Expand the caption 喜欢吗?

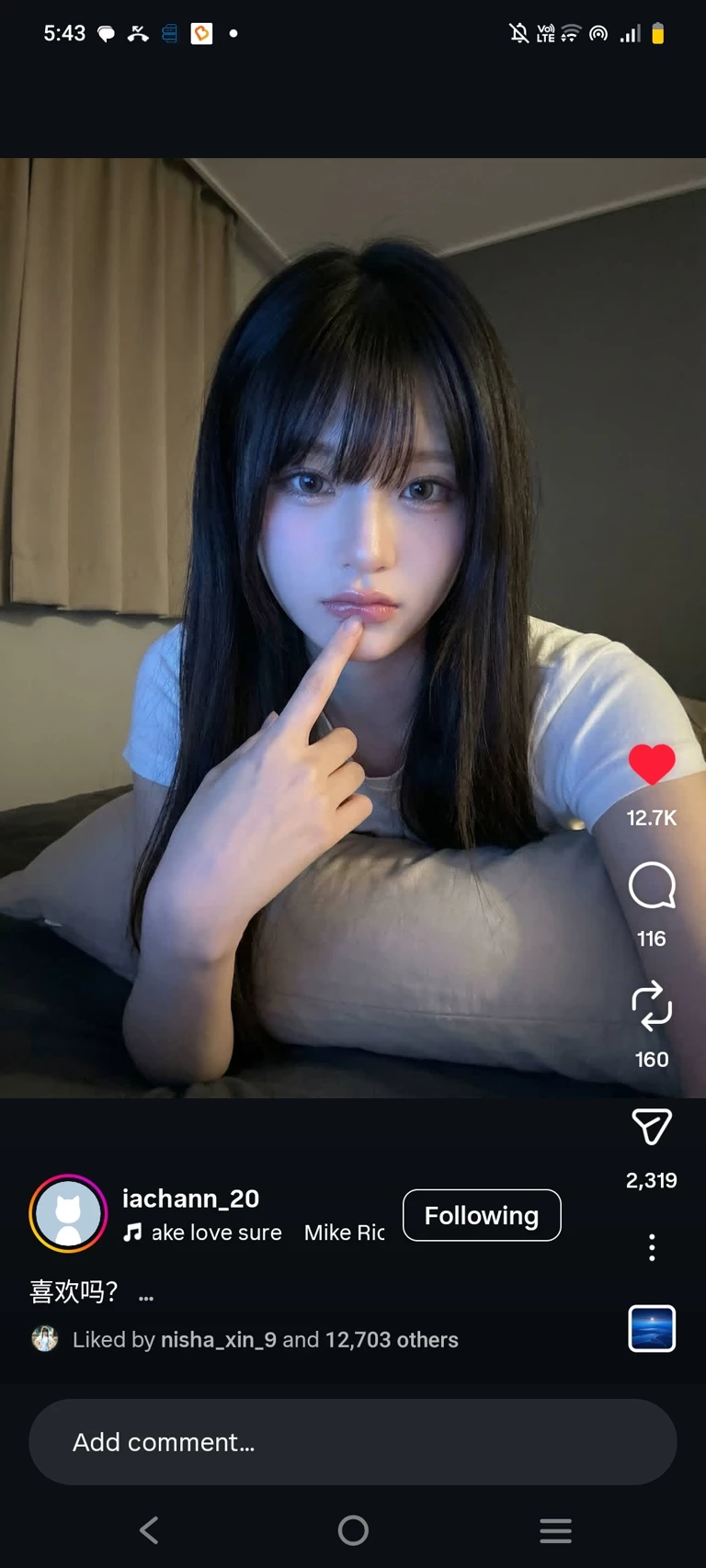coord(145,1296)
